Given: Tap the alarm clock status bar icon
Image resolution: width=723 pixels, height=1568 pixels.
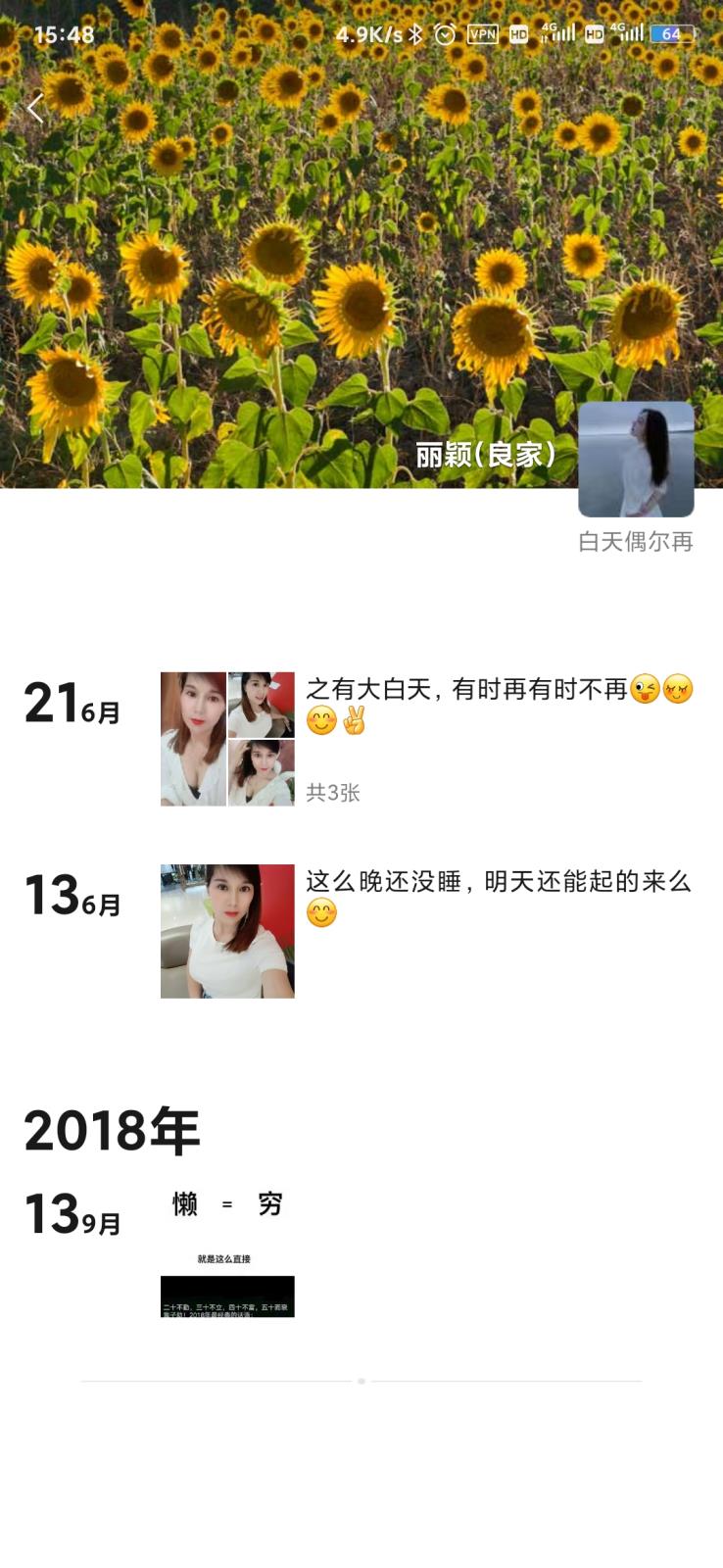Looking at the screenshot, I should click(446, 32).
